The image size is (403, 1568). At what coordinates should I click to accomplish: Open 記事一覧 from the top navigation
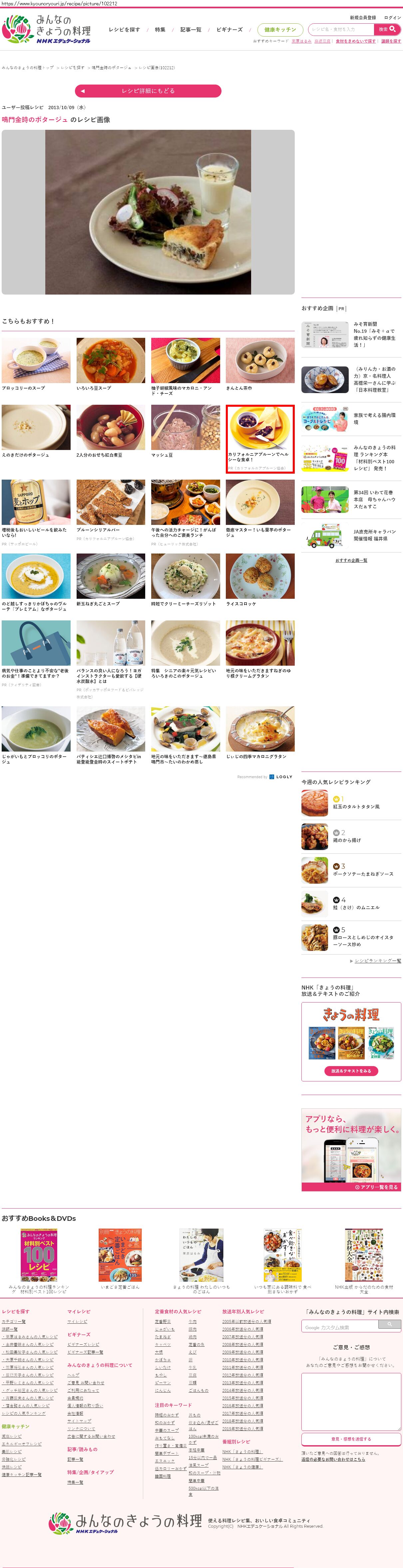(x=191, y=30)
